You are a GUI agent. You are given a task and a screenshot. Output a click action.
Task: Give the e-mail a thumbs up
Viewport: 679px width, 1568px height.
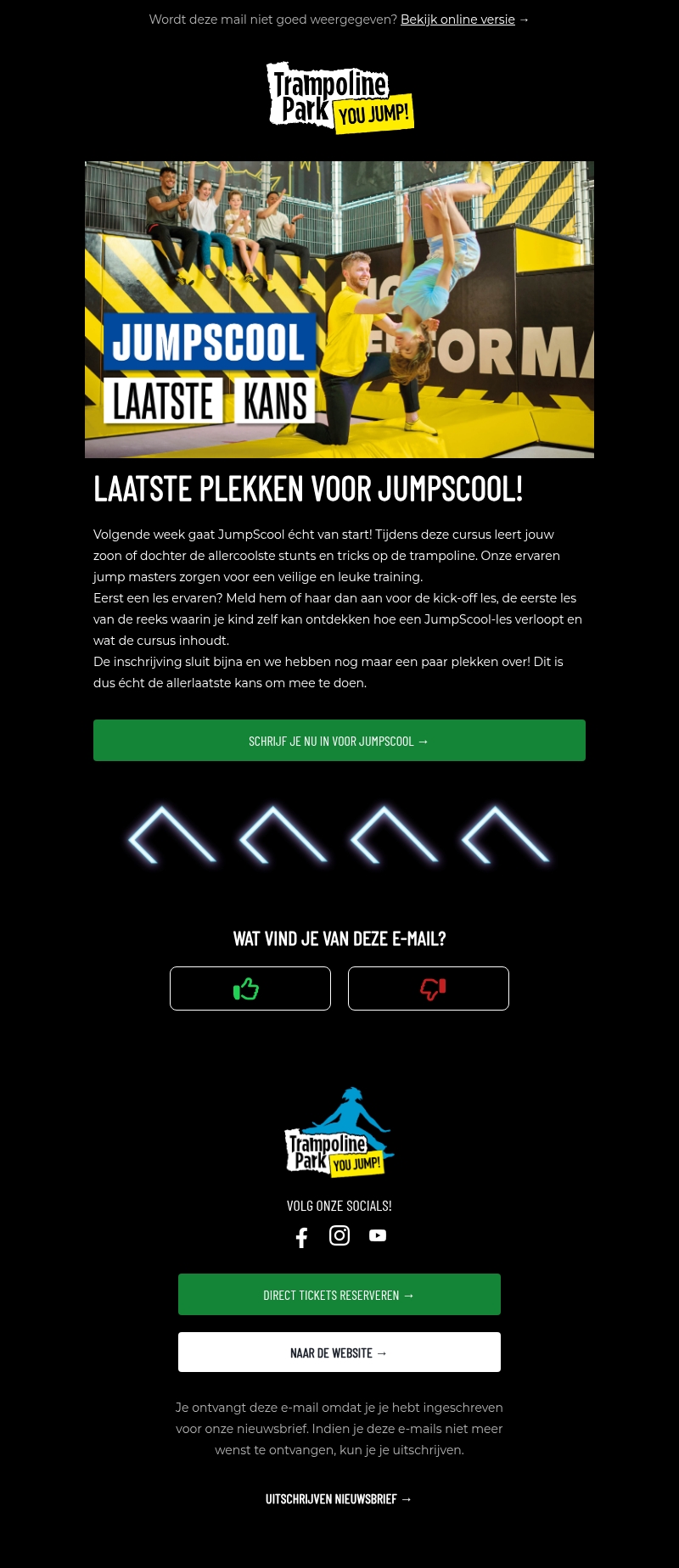(250, 988)
